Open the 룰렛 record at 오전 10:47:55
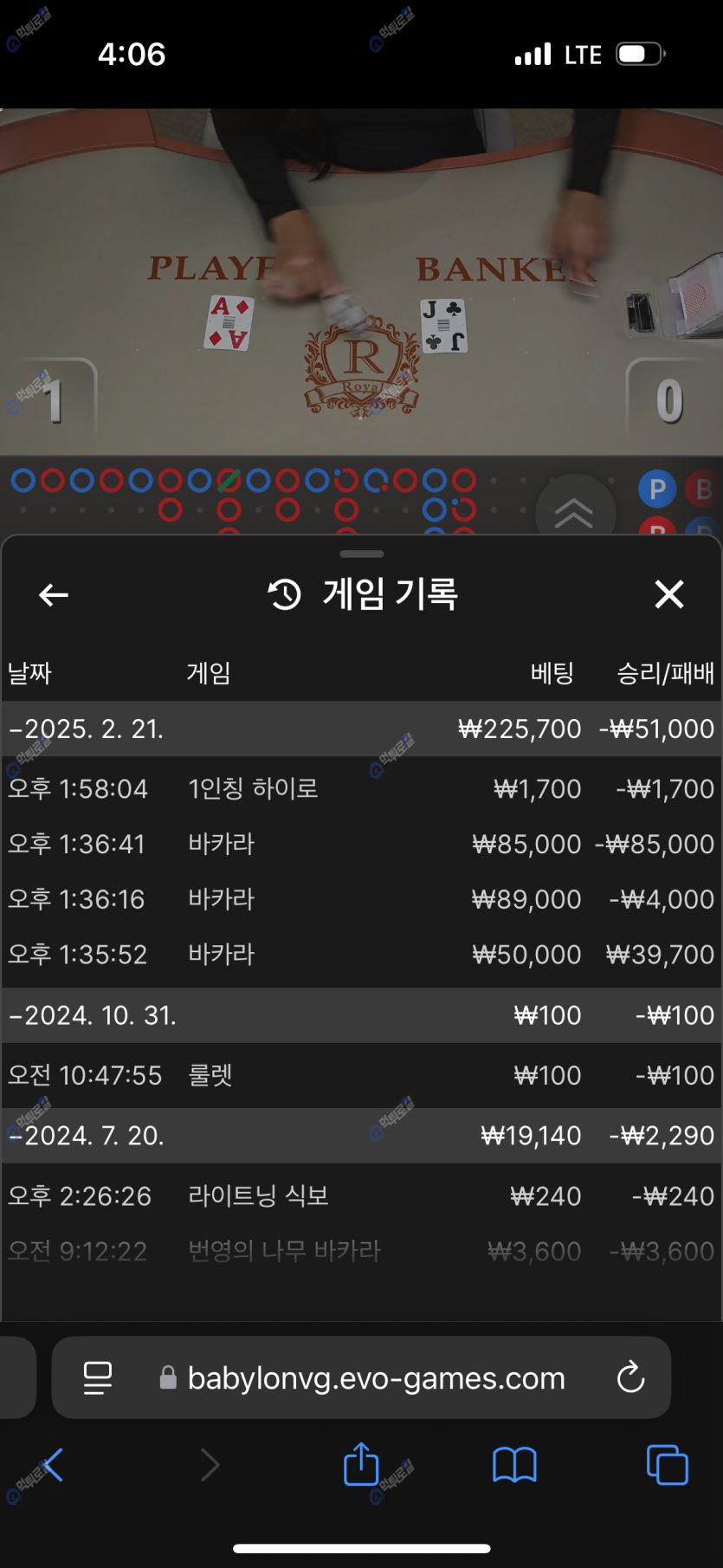The image size is (723, 1568). coord(361,1076)
